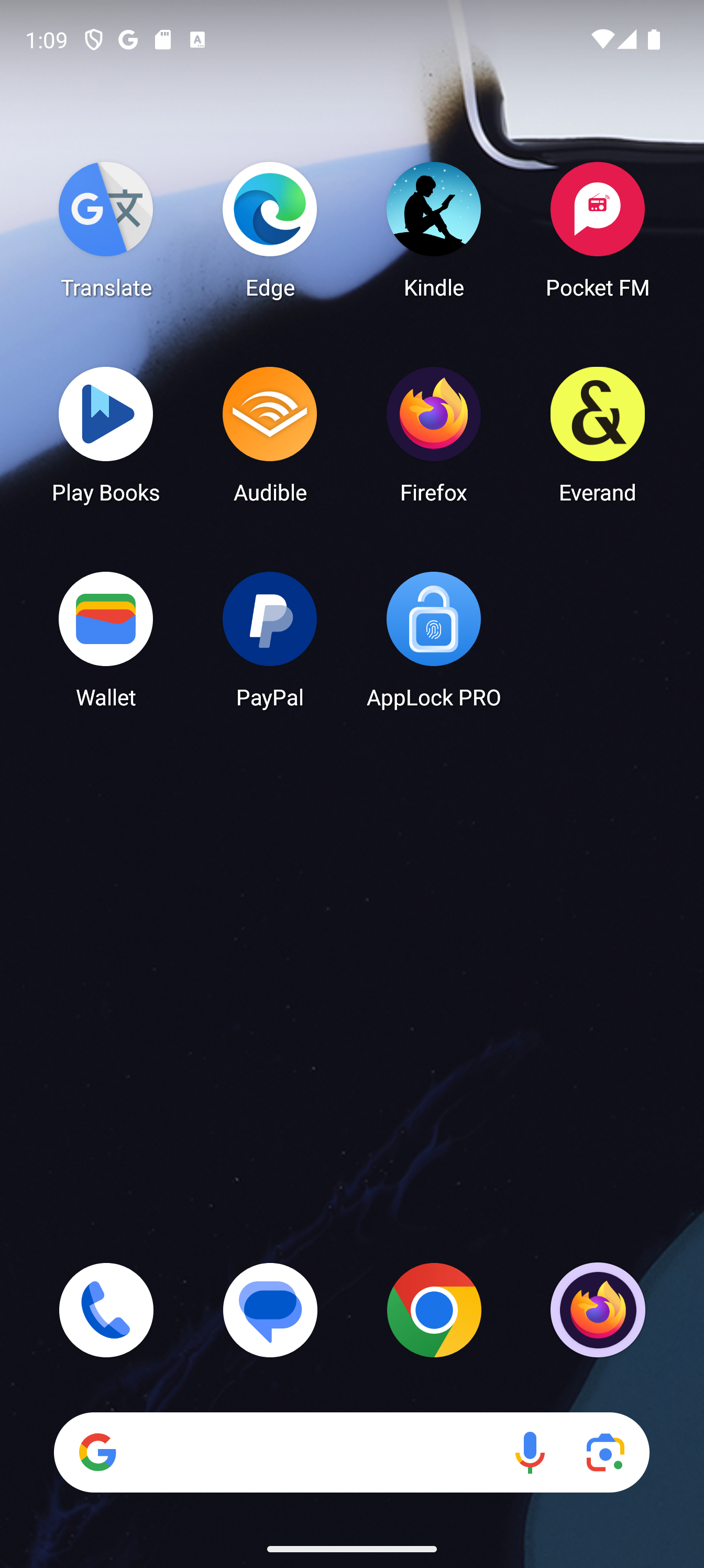The height and width of the screenshot is (1568, 704).
Task: Open Chrome from the dock
Action: [433, 1311]
